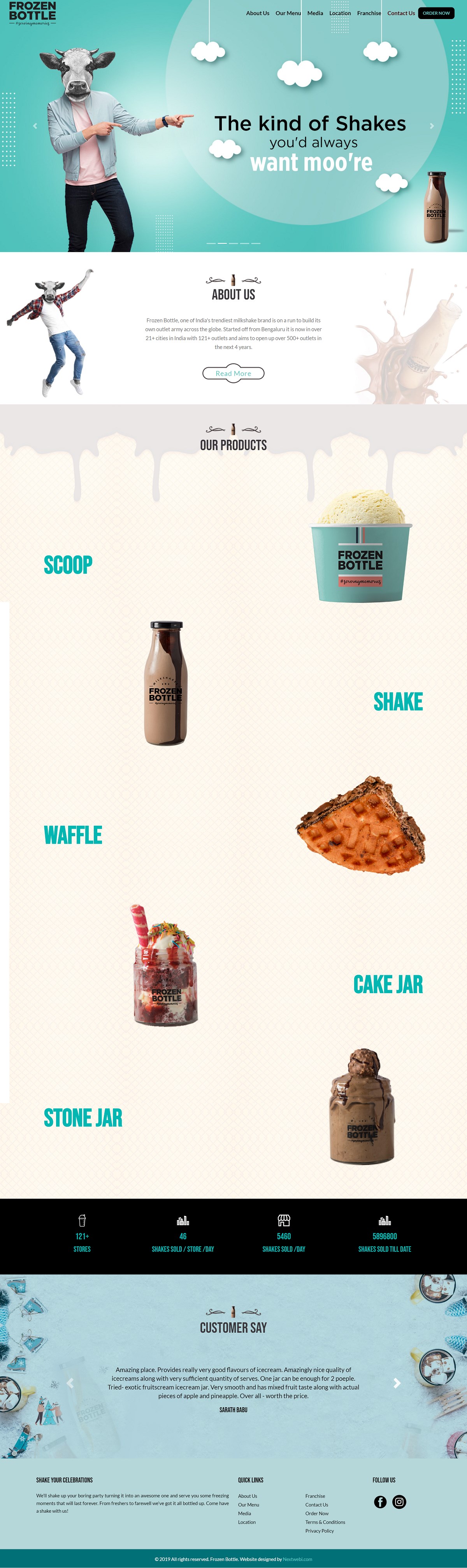Show the next customer review
The height and width of the screenshot is (1568, 467).
[397, 1383]
